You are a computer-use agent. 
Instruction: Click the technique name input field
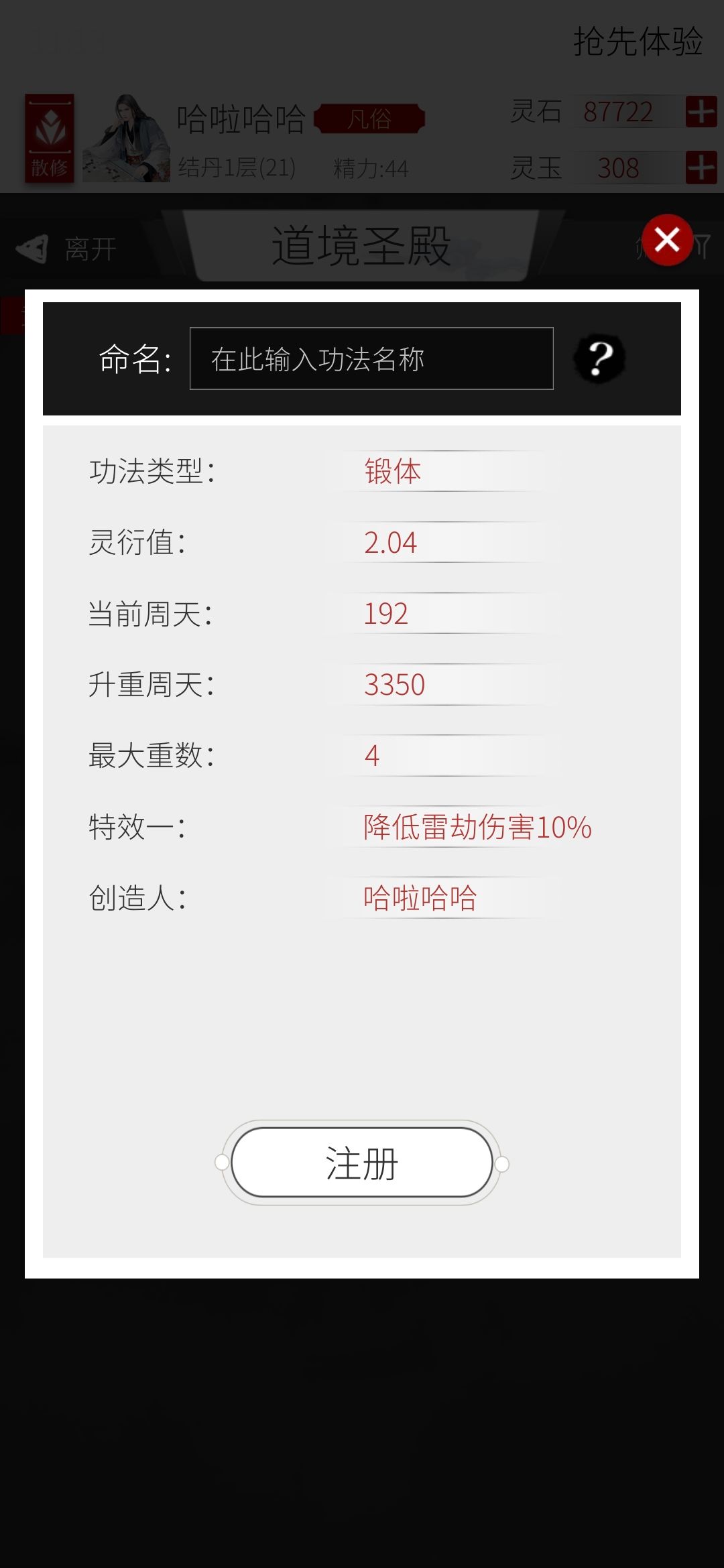coord(373,359)
